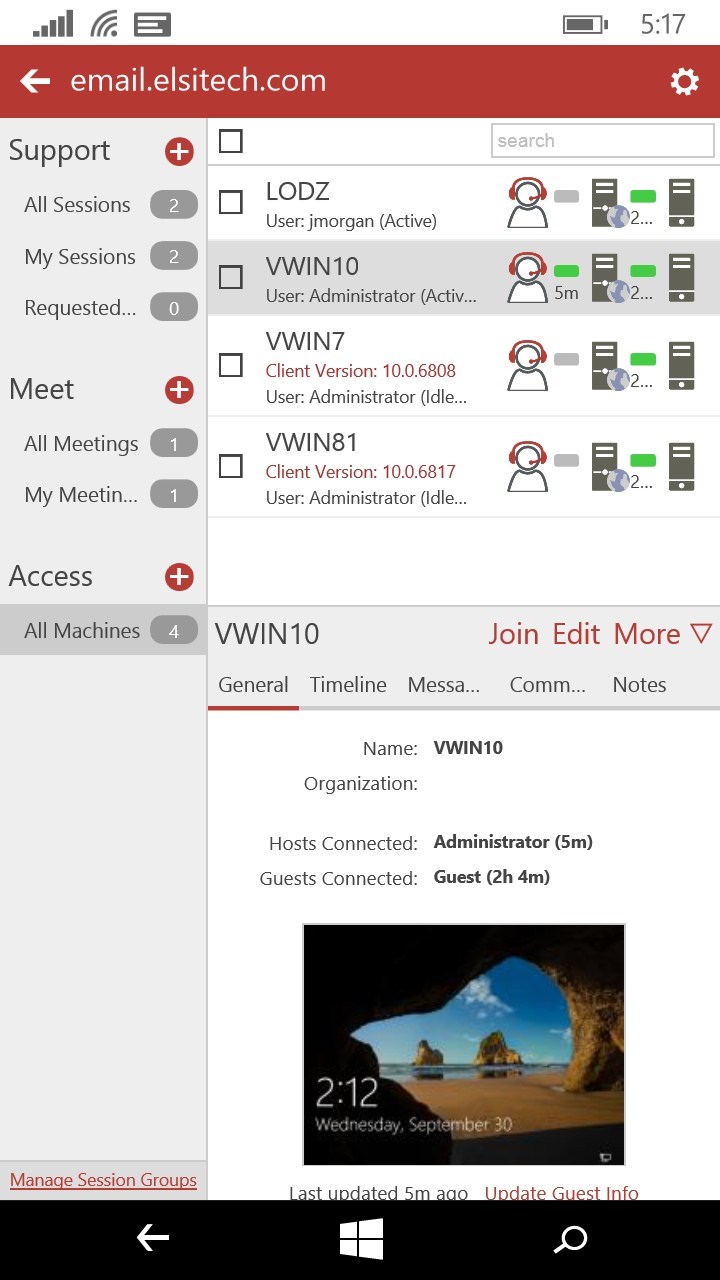Expand All Sessions under Support
Image resolution: width=720 pixels, height=1280 pixels.
pos(77,205)
